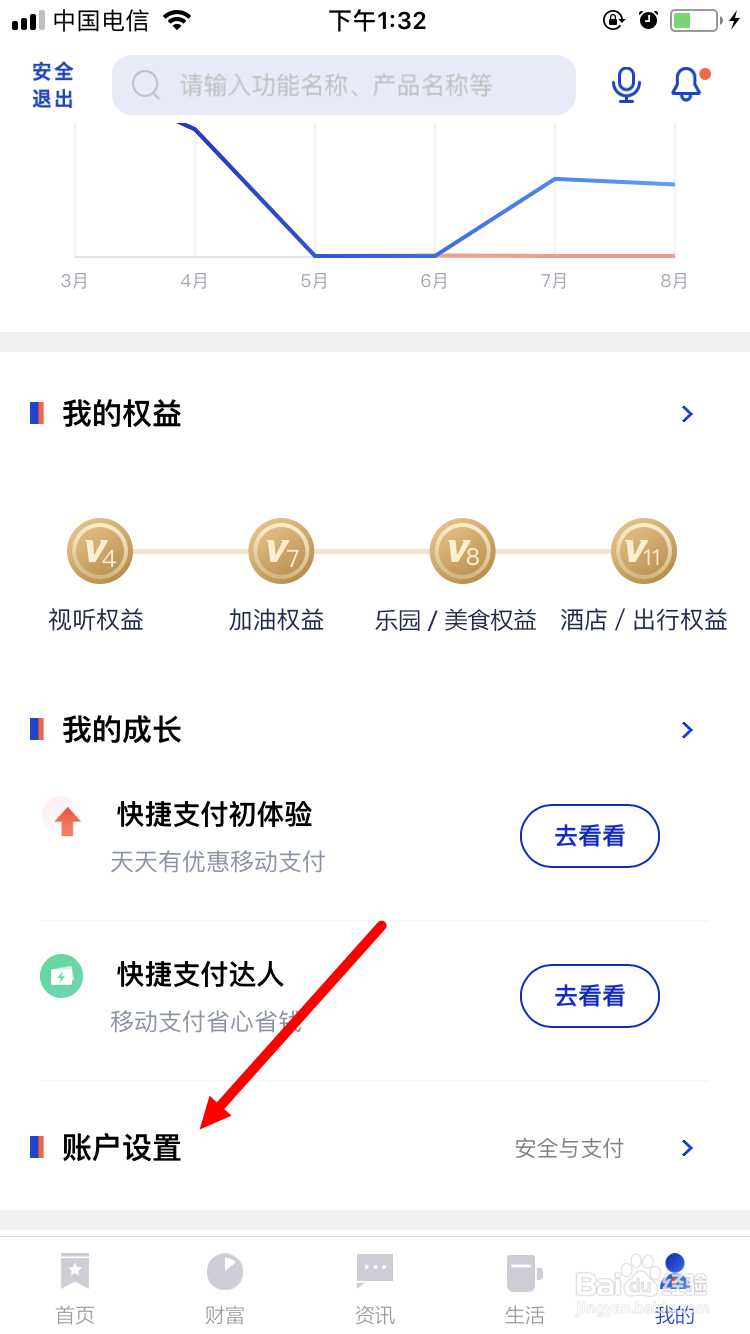Click the orange arrow icon beside 快捷支付初体验

click(62, 816)
